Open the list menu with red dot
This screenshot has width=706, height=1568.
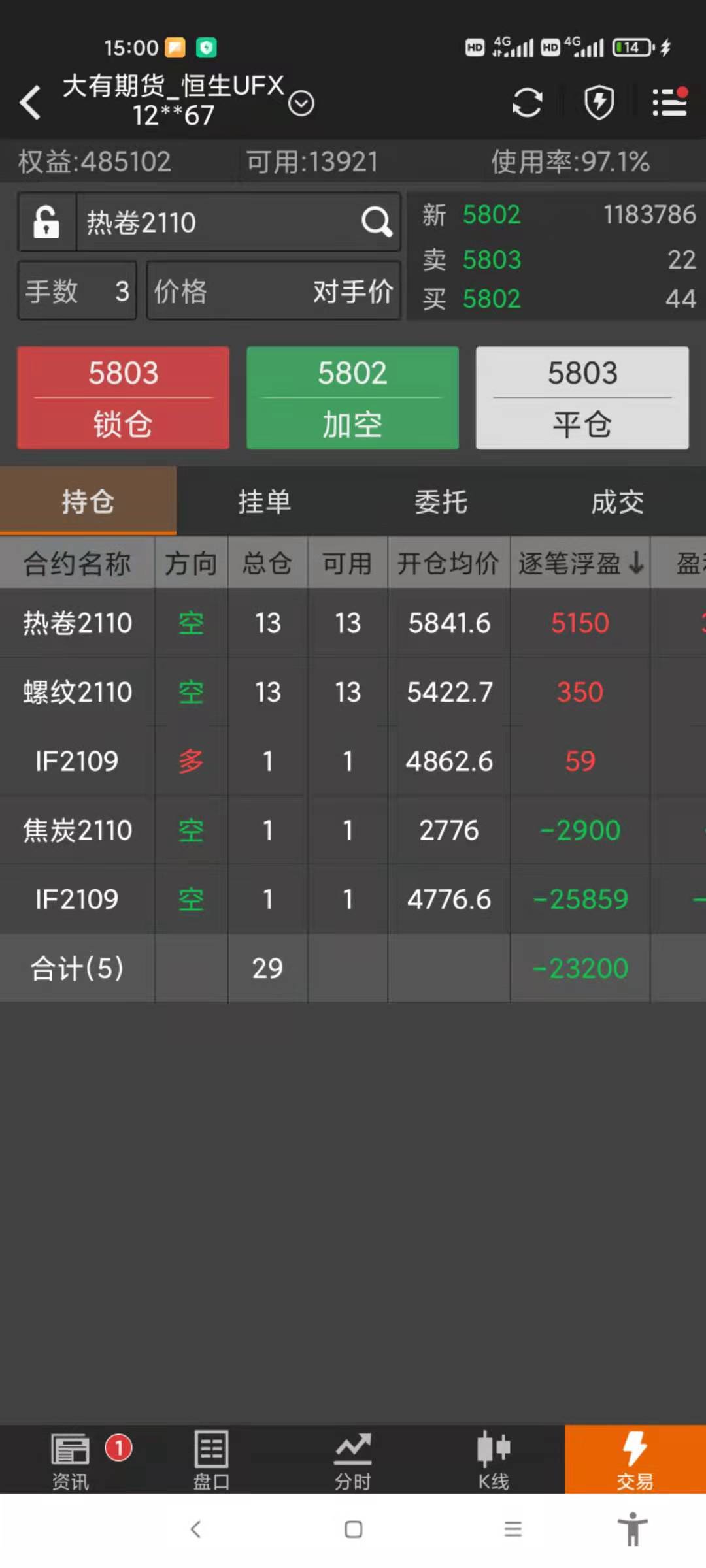pyautogui.click(x=670, y=103)
